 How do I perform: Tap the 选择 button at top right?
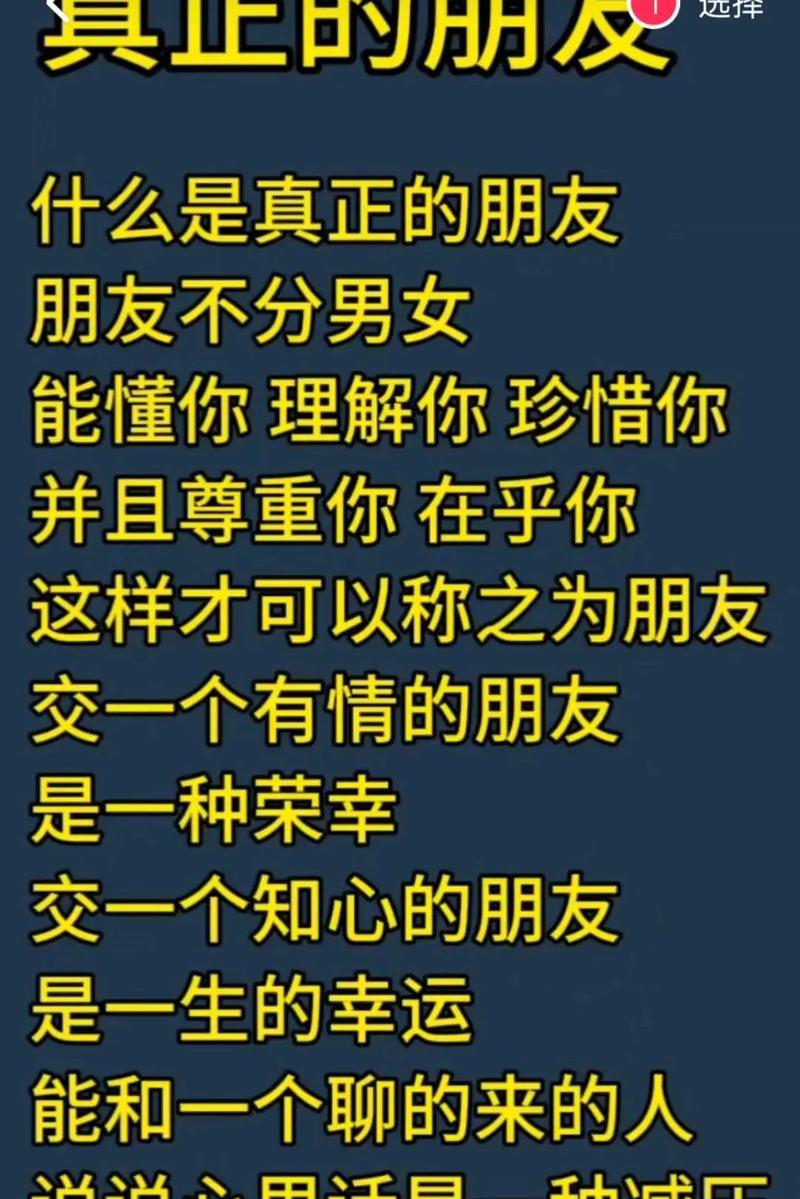click(730, 8)
